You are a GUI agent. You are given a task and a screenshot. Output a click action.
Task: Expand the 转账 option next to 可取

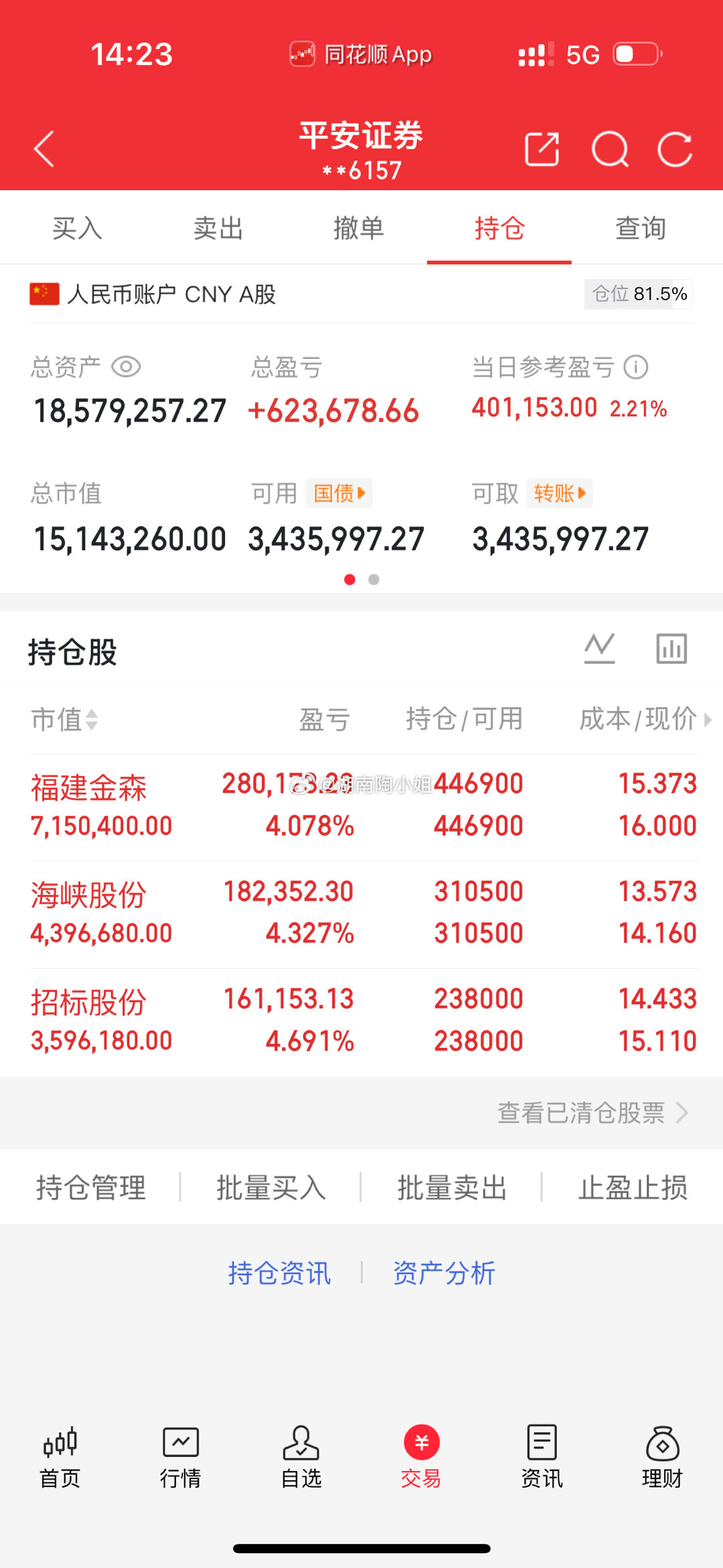(560, 493)
